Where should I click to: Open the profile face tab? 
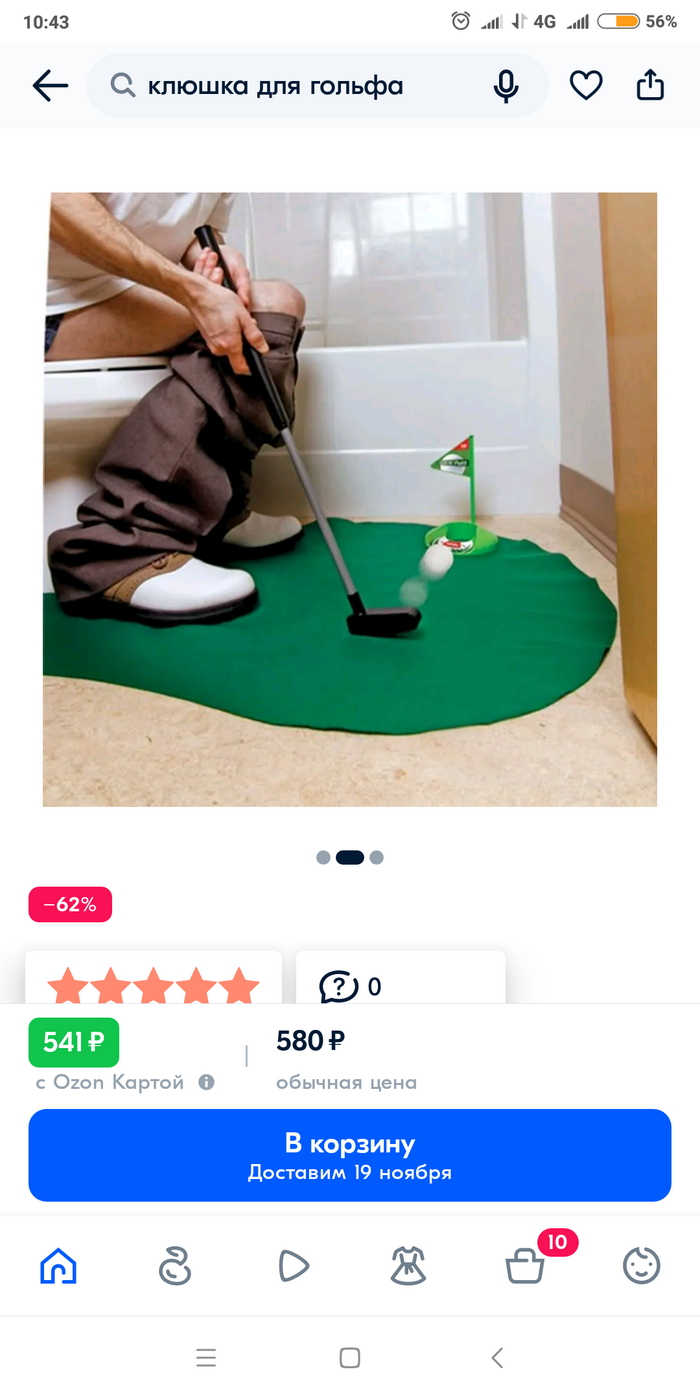pos(641,1266)
